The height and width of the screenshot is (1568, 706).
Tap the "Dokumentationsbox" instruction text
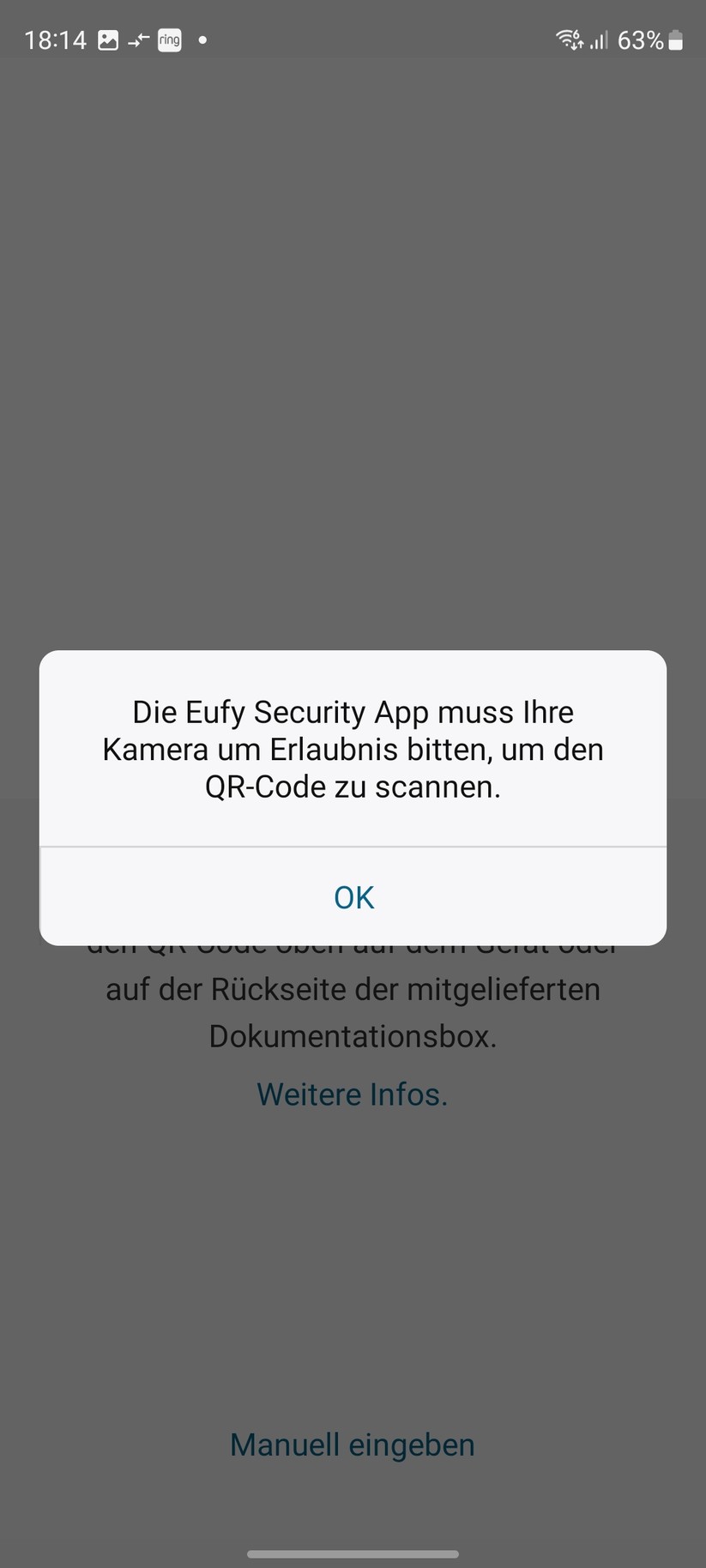coord(352,1036)
